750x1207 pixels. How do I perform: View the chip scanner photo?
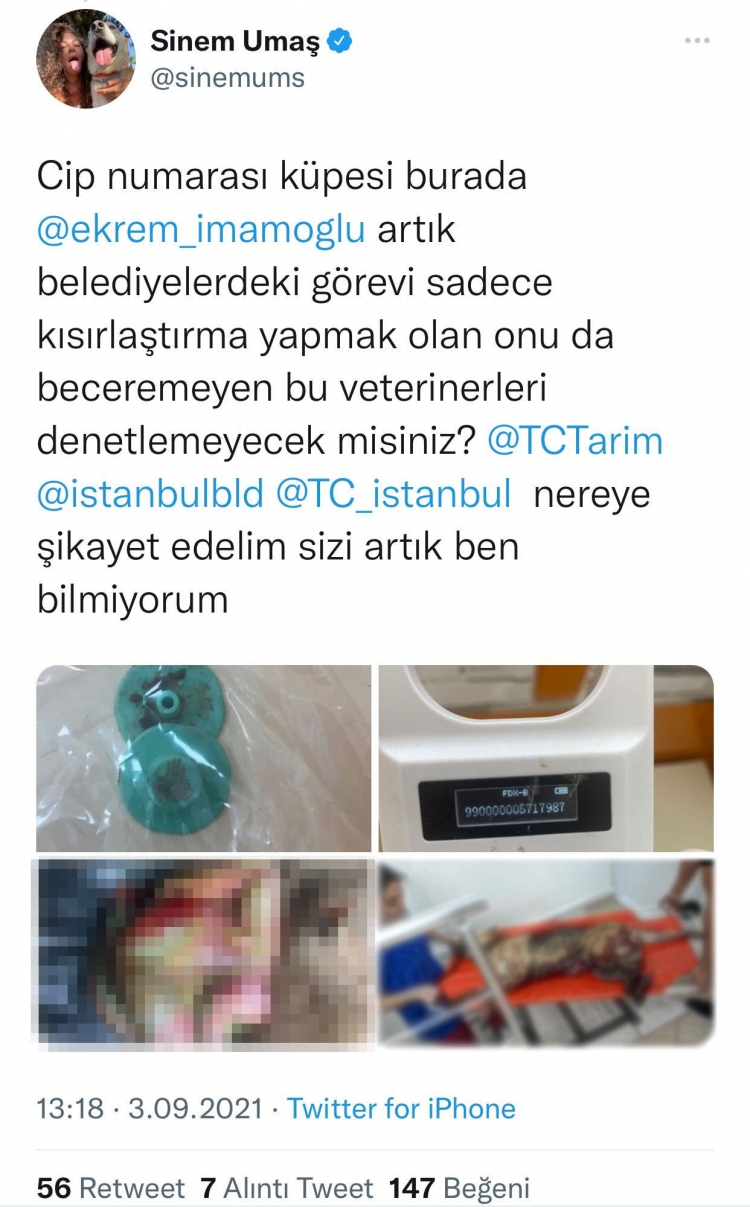tap(546, 758)
